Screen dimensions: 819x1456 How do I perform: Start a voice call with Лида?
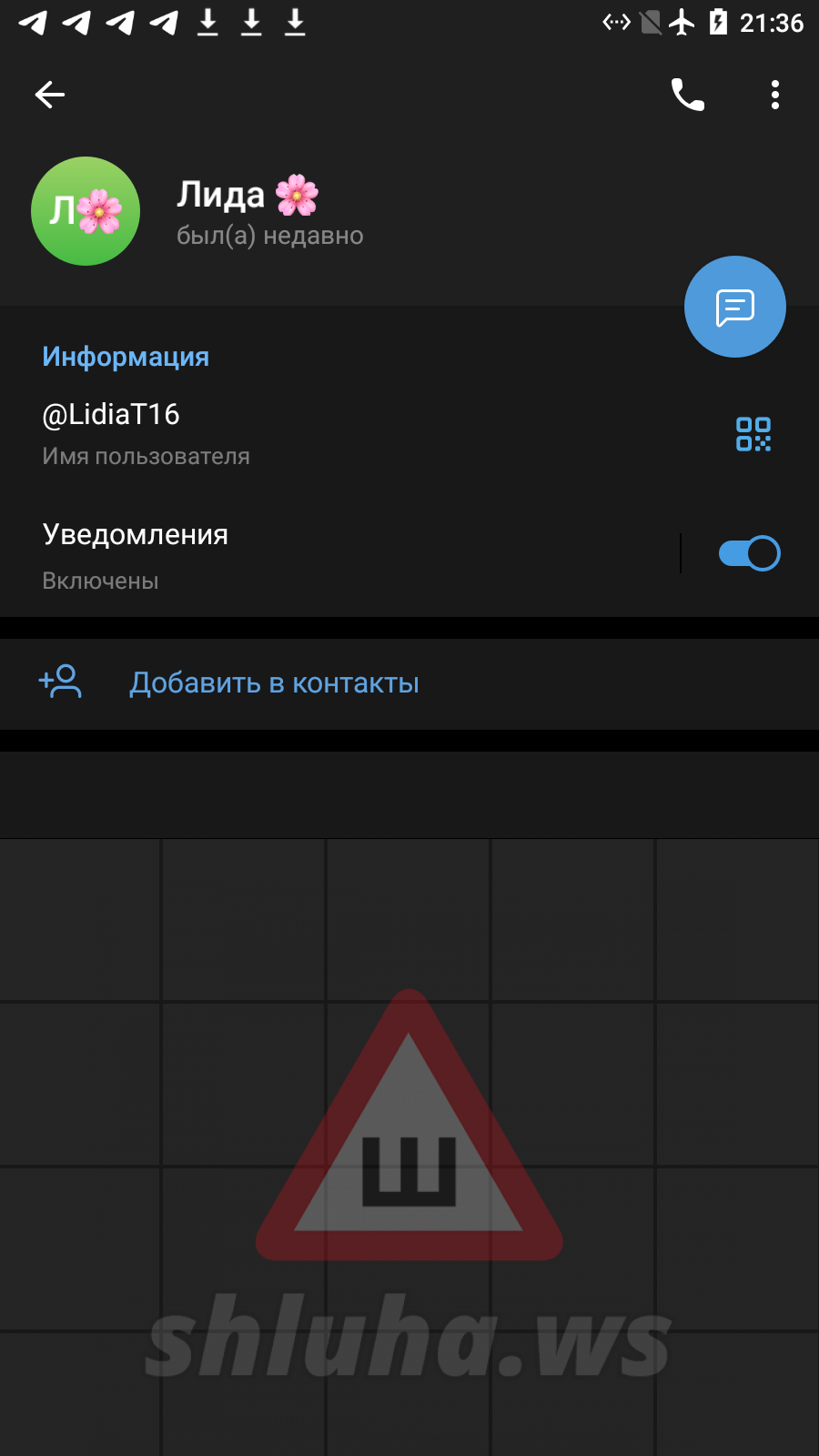pos(688,95)
